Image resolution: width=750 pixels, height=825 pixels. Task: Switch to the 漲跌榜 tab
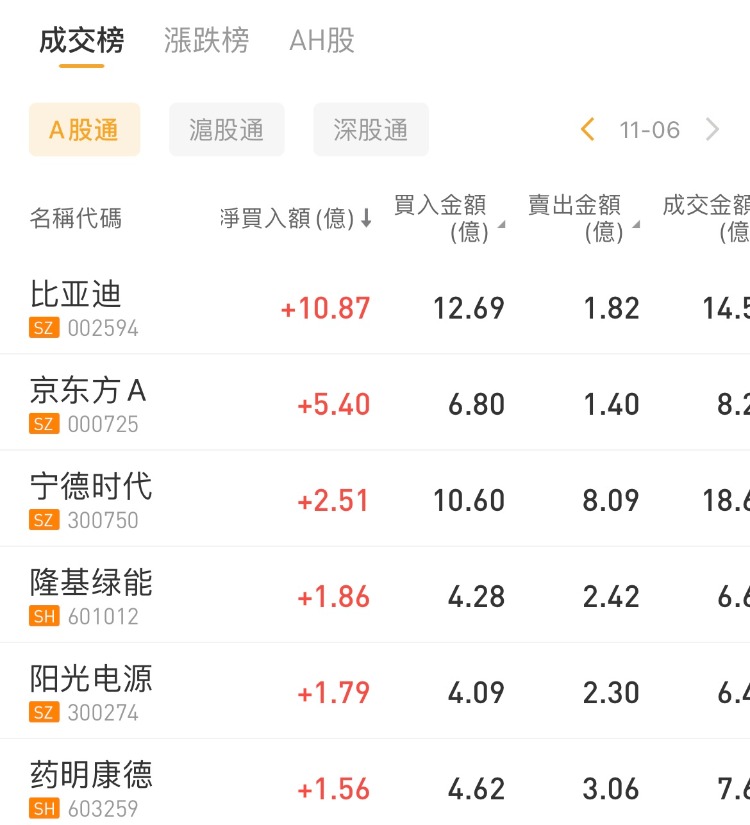point(206,41)
